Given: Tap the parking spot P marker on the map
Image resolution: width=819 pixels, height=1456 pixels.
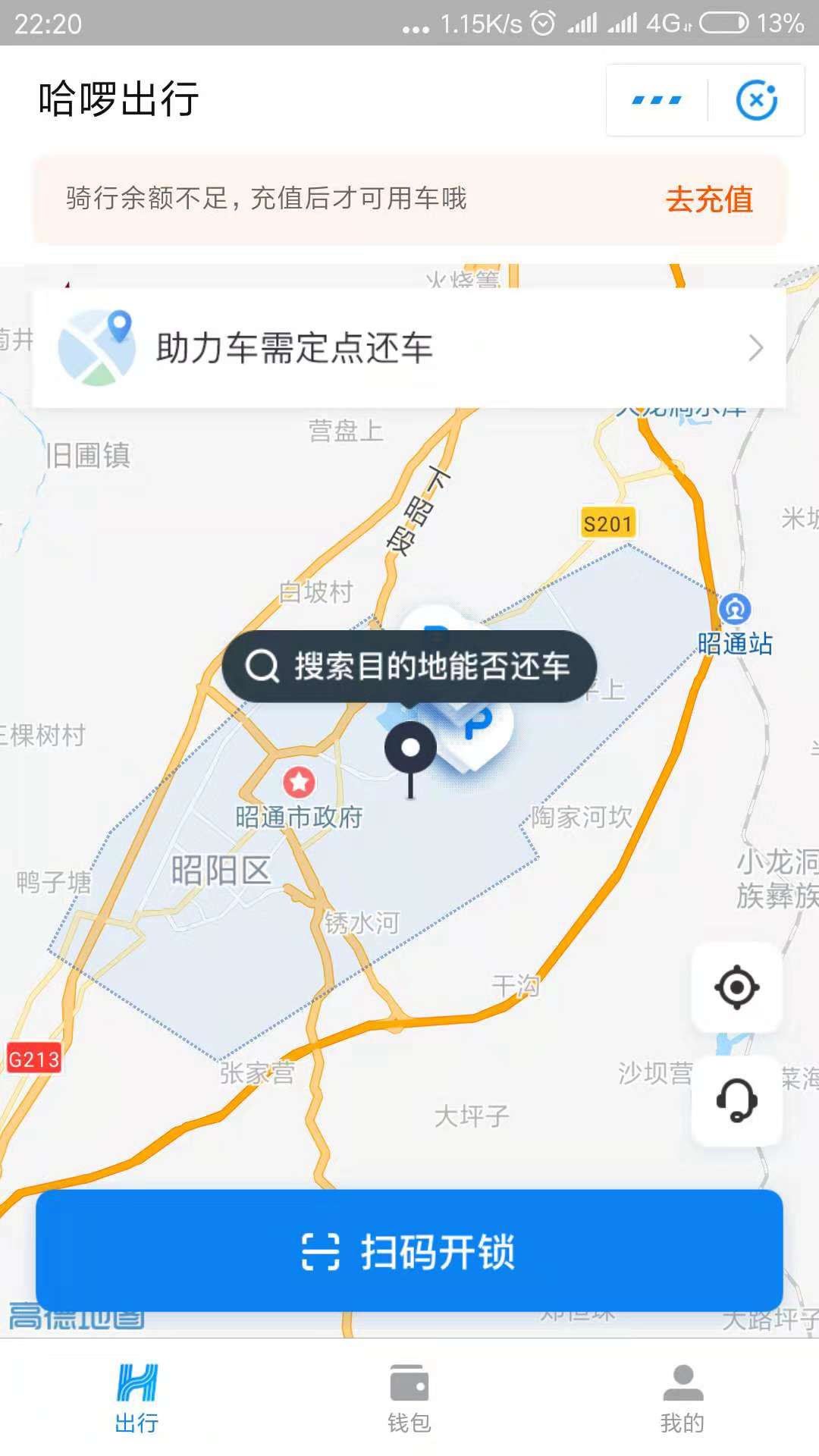Looking at the screenshot, I should [x=479, y=724].
